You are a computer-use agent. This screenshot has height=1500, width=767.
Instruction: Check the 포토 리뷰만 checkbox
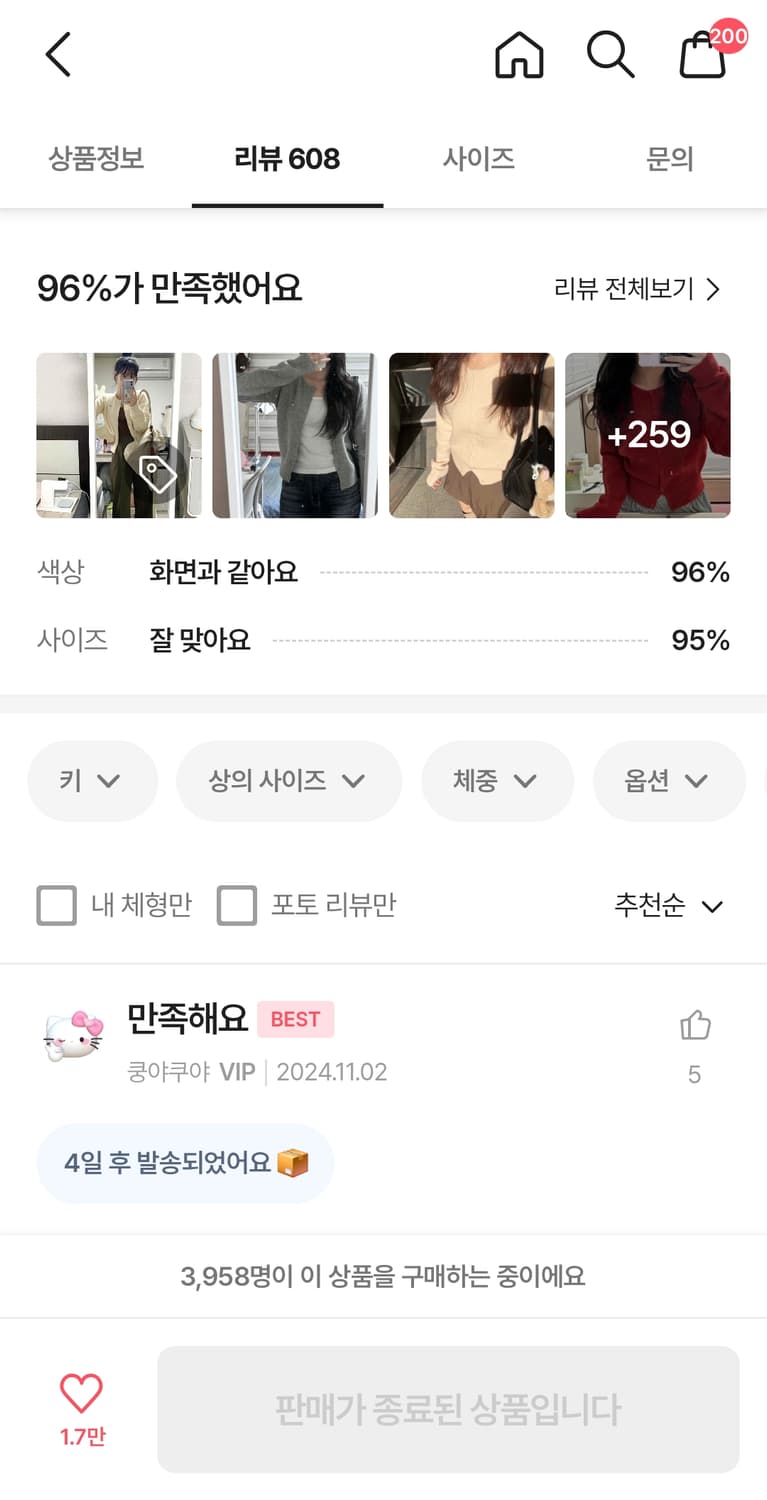click(237, 906)
